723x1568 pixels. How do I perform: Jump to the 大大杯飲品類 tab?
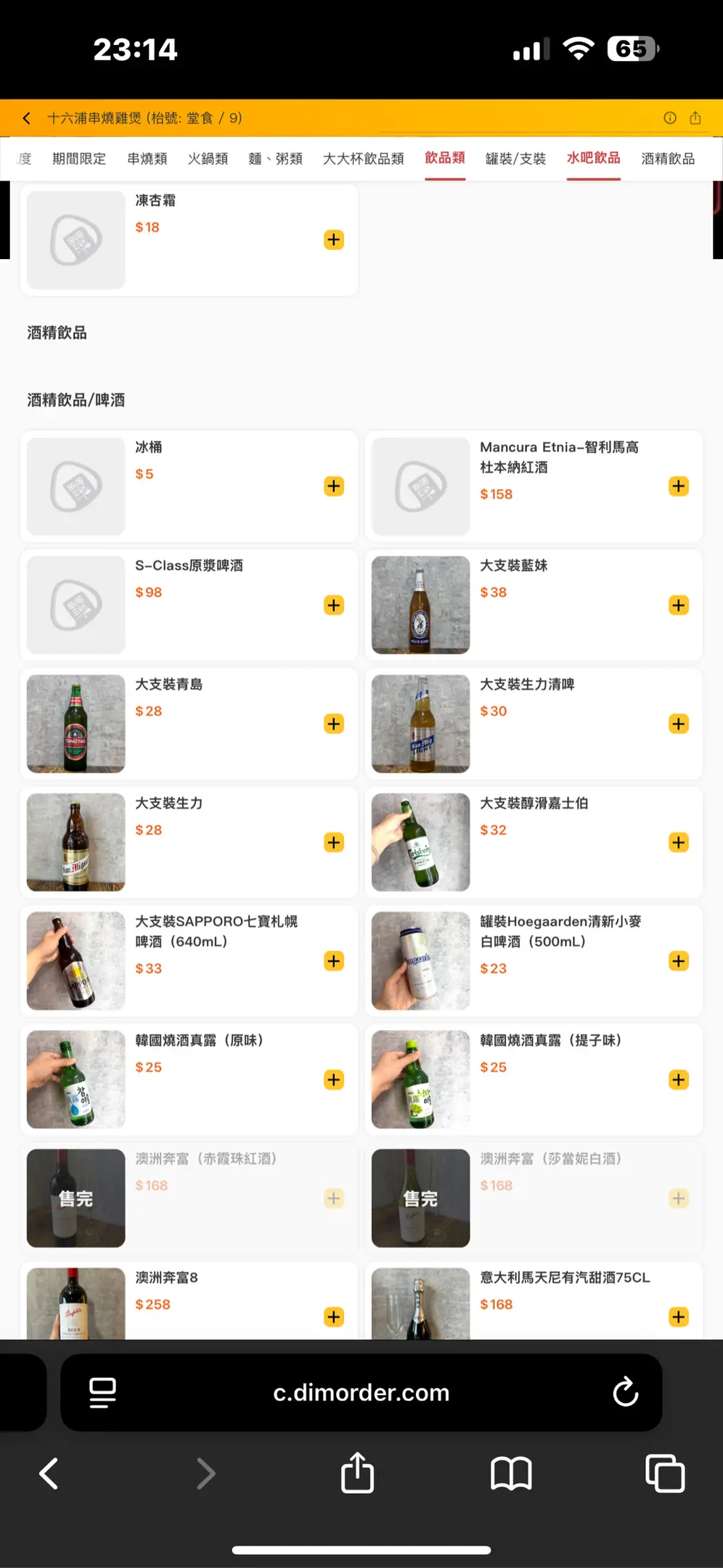[x=363, y=159]
